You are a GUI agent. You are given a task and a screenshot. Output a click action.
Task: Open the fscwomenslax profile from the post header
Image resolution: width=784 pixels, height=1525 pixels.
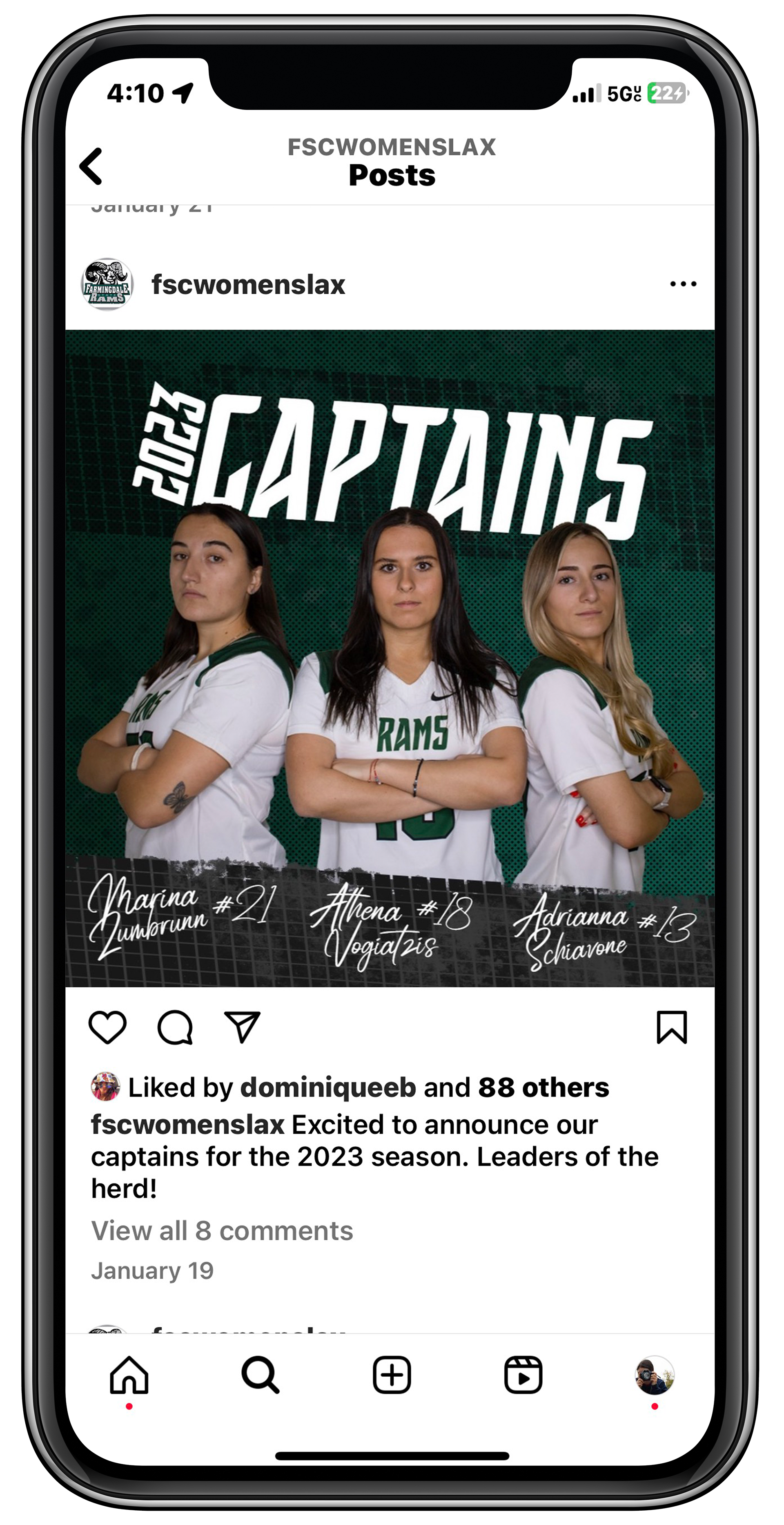[x=247, y=285]
